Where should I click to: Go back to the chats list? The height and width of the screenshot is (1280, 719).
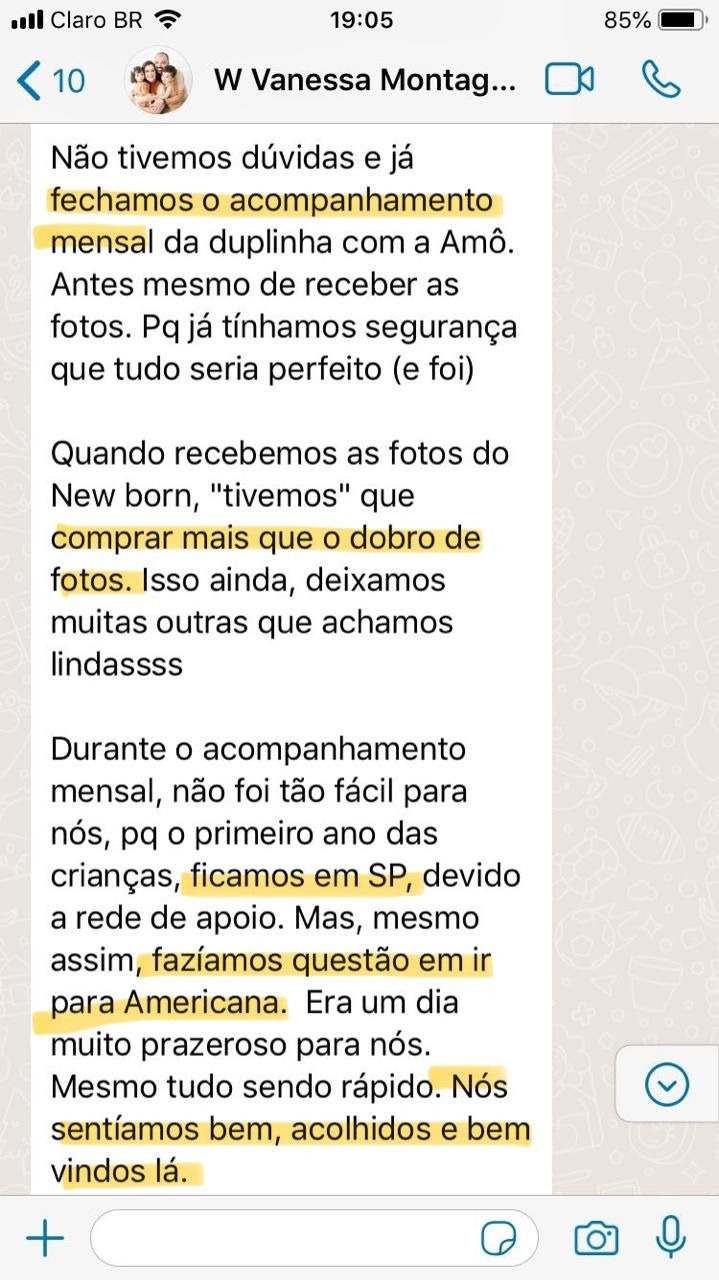click(50, 80)
